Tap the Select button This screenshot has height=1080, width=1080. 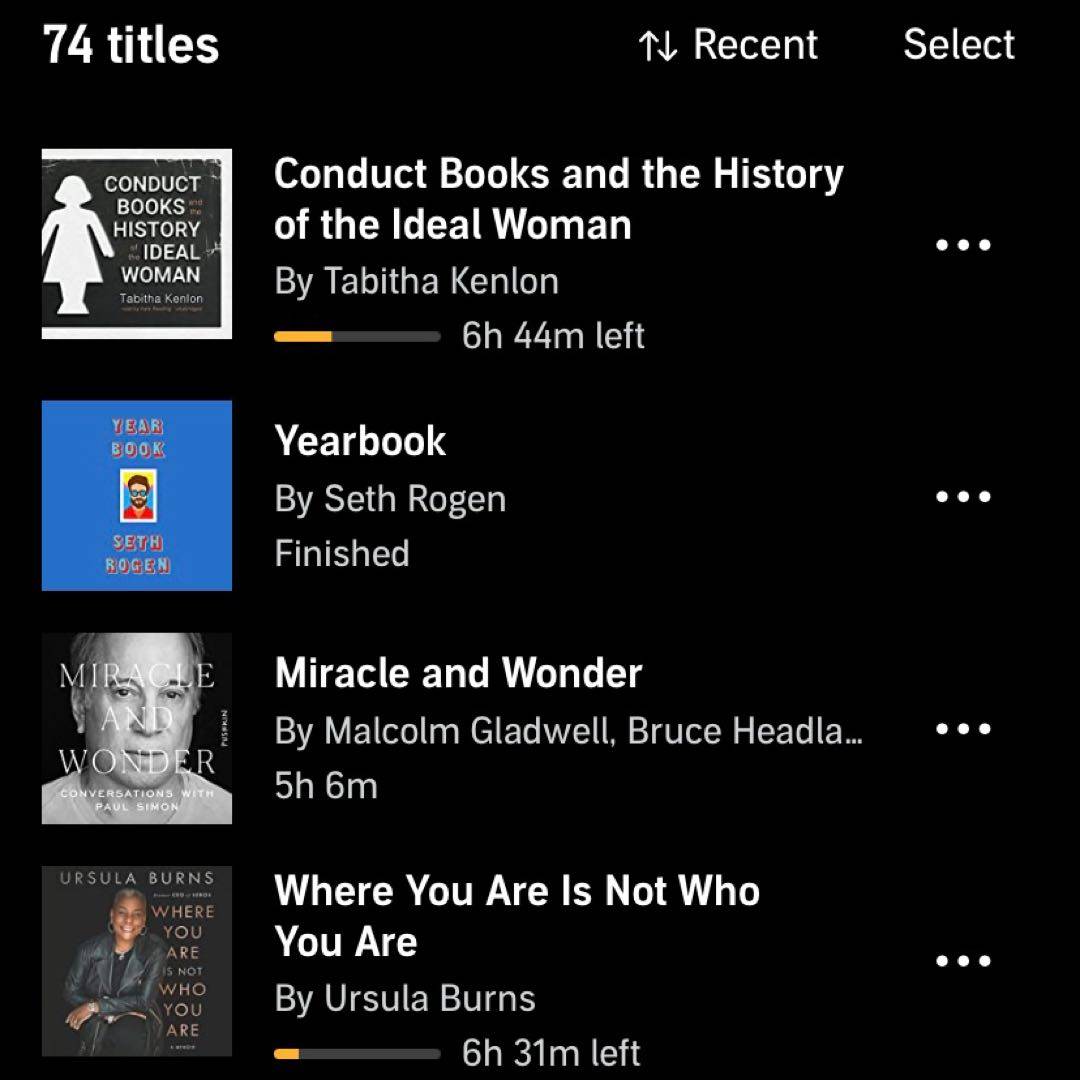click(958, 45)
